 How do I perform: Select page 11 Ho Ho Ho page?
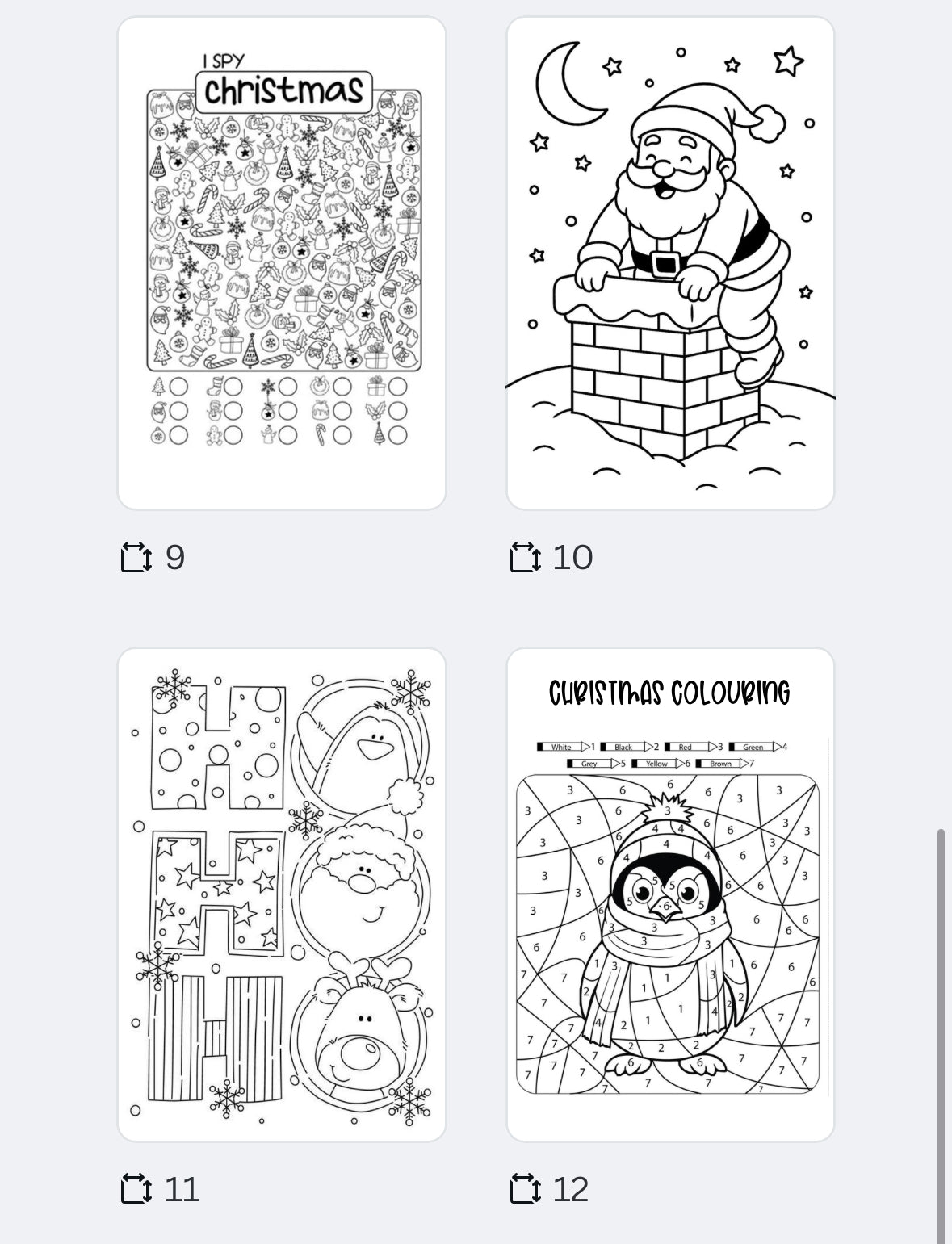point(282,894)
